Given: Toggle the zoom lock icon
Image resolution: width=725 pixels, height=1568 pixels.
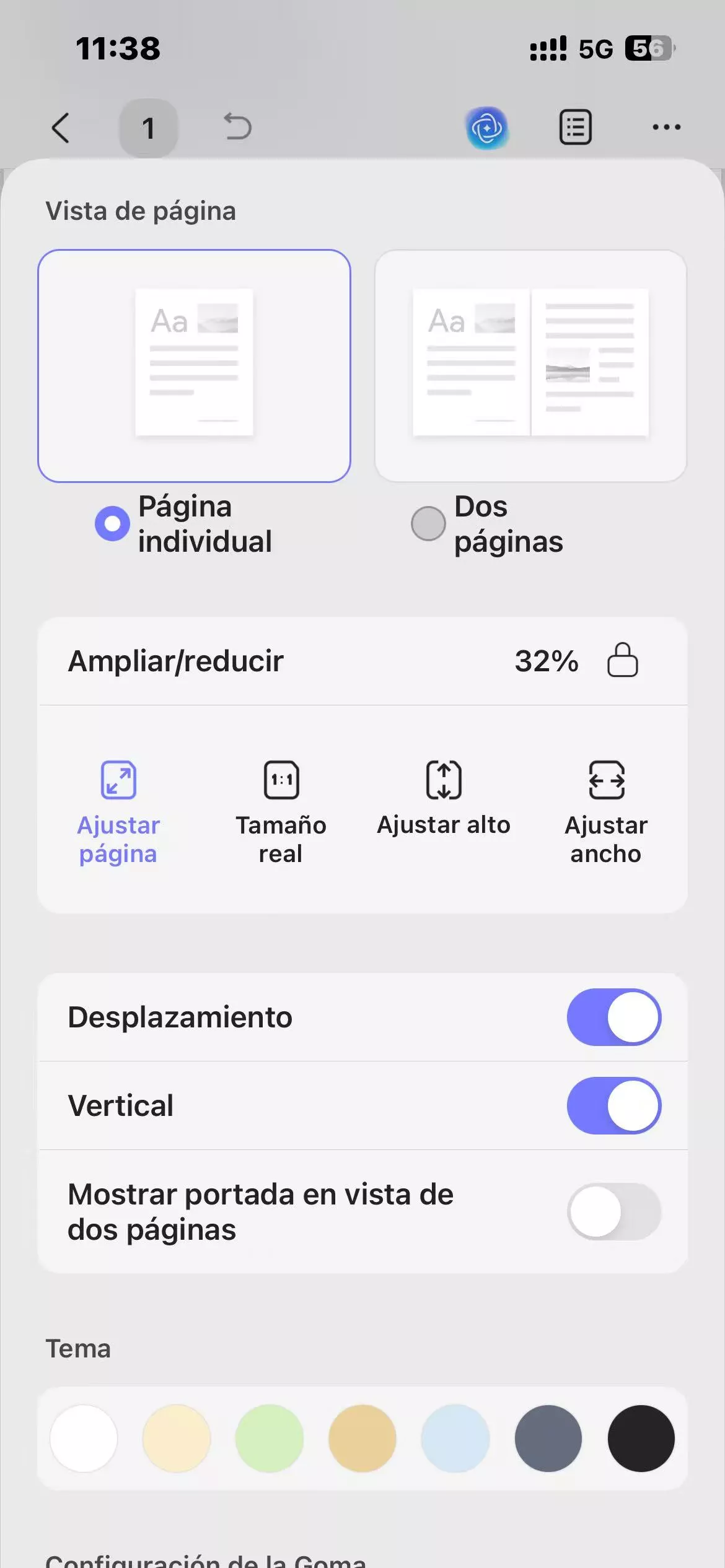Looking at the screenshot, I should pyautogui.click(x=622, y=660).
